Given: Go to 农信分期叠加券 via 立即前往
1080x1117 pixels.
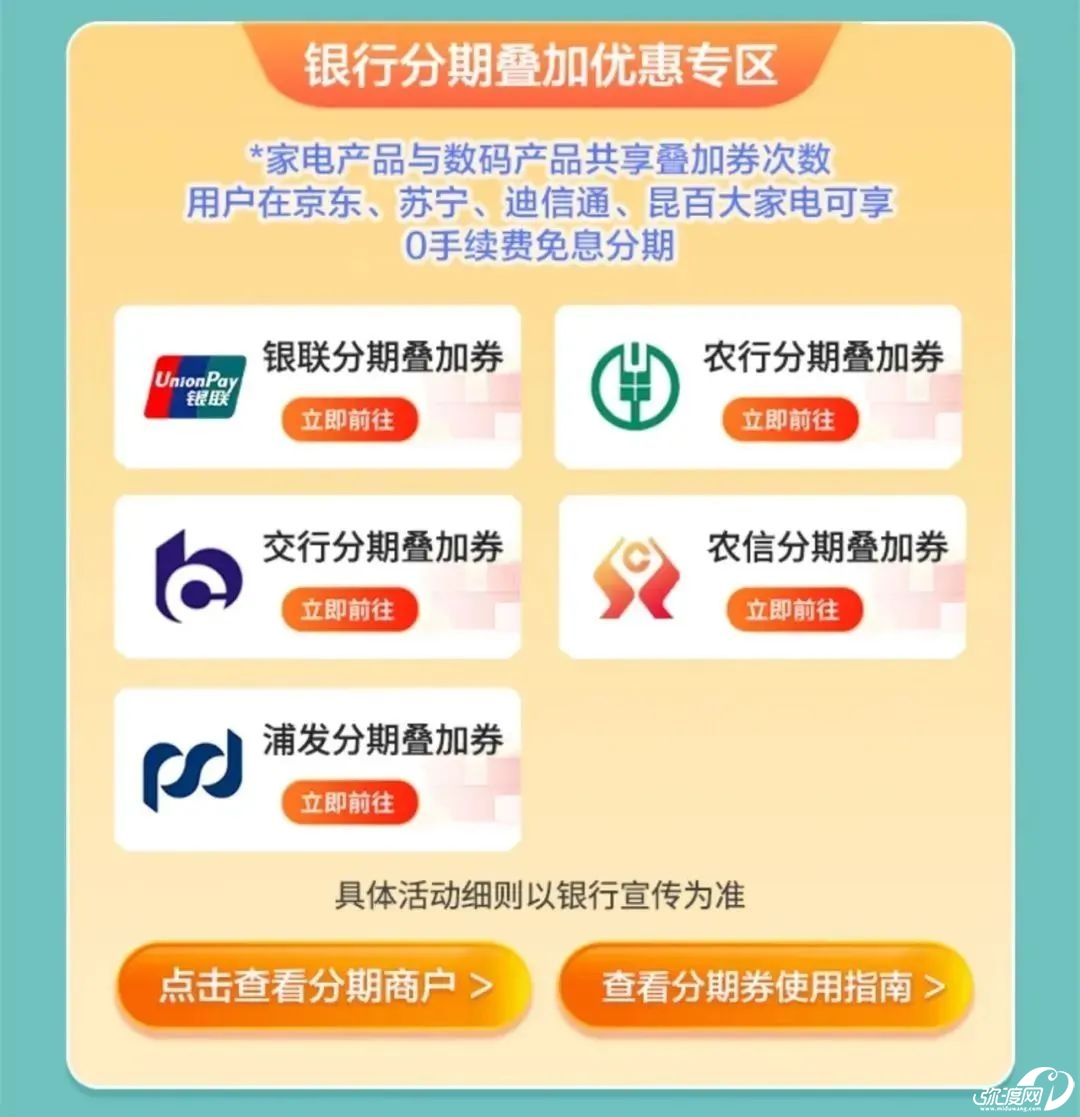Looking at the screenshot, I should pos(794,610).
